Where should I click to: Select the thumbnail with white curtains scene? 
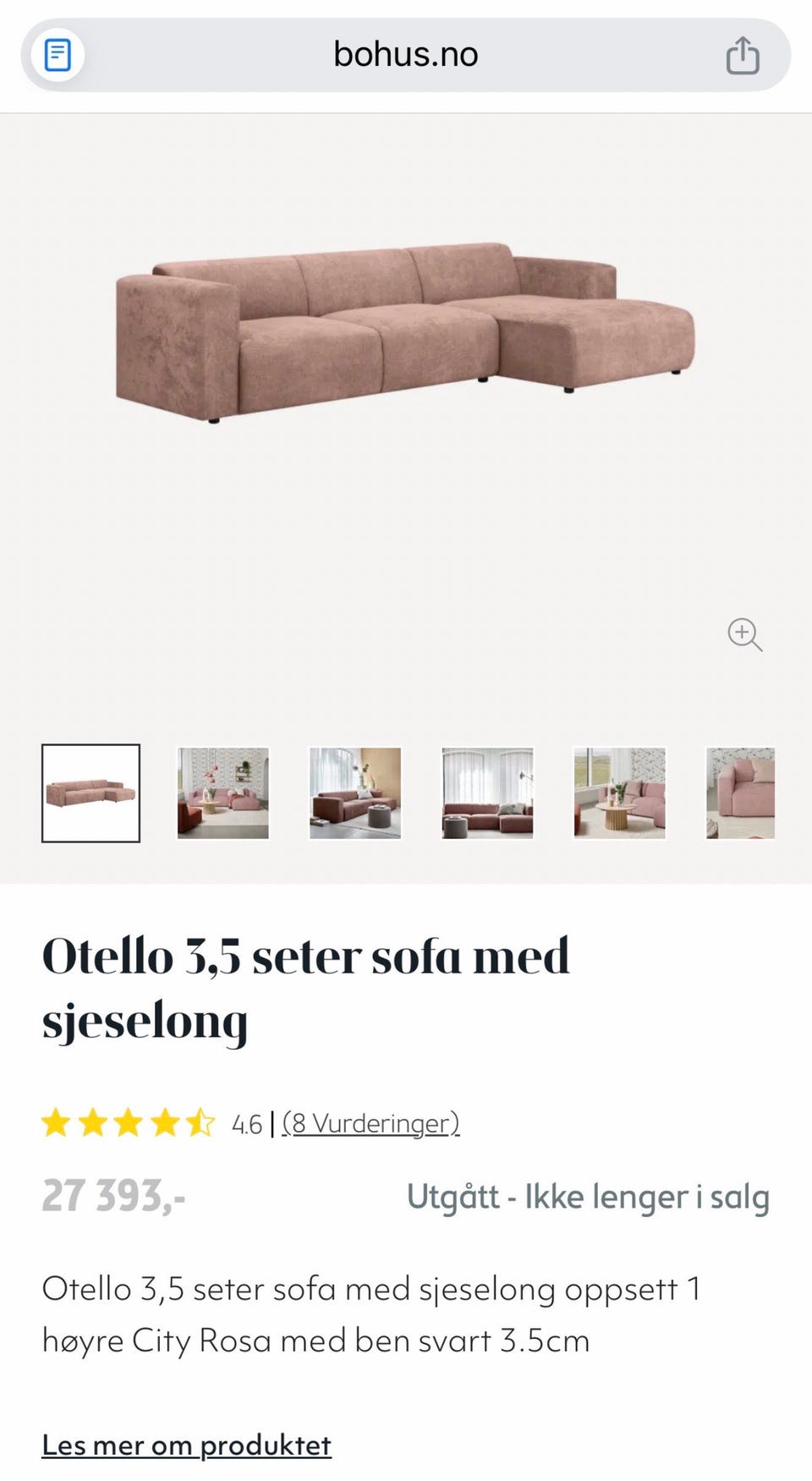pos(486,792)
